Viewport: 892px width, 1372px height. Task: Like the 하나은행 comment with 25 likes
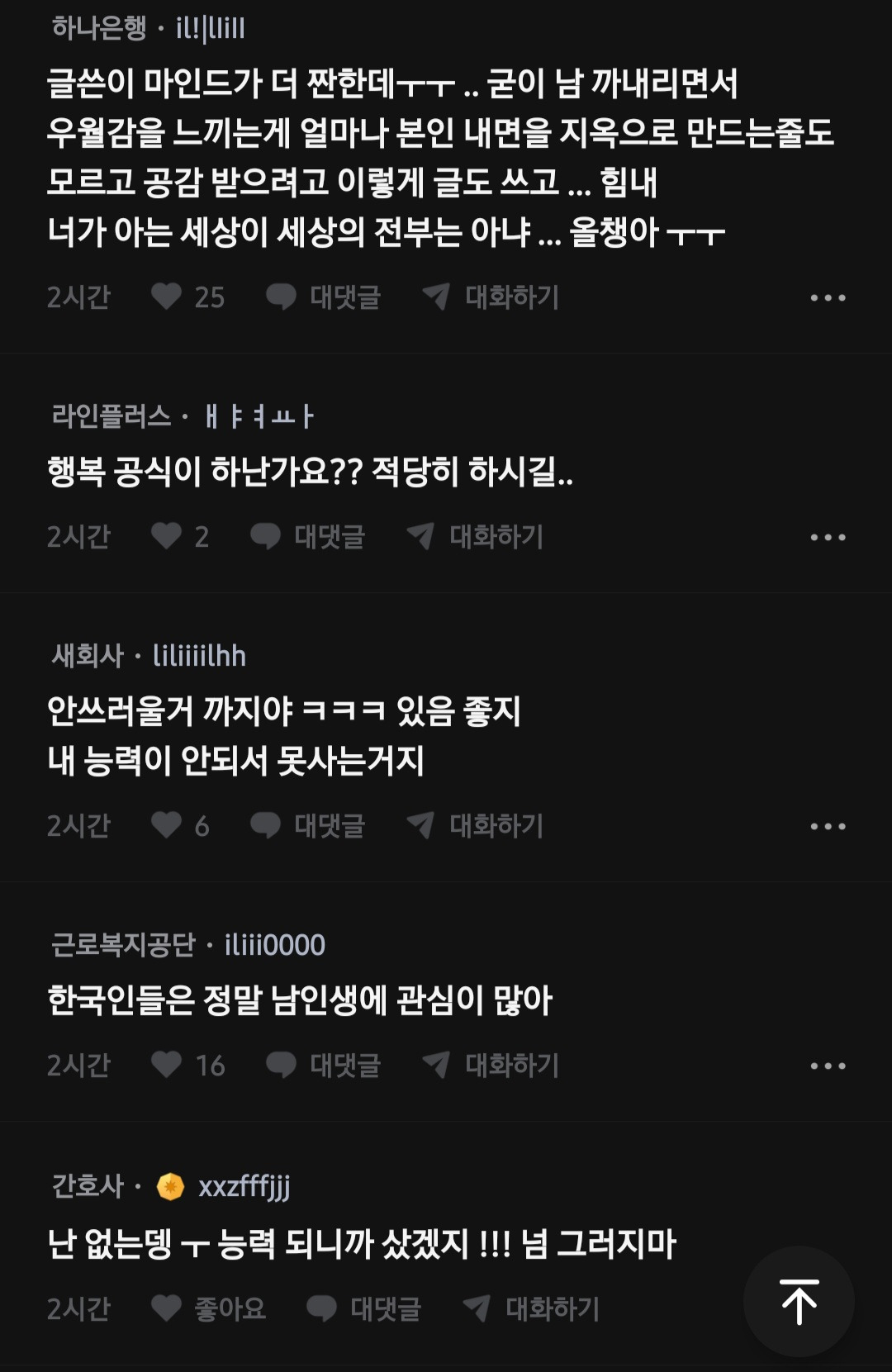click(x=187, y=297)
